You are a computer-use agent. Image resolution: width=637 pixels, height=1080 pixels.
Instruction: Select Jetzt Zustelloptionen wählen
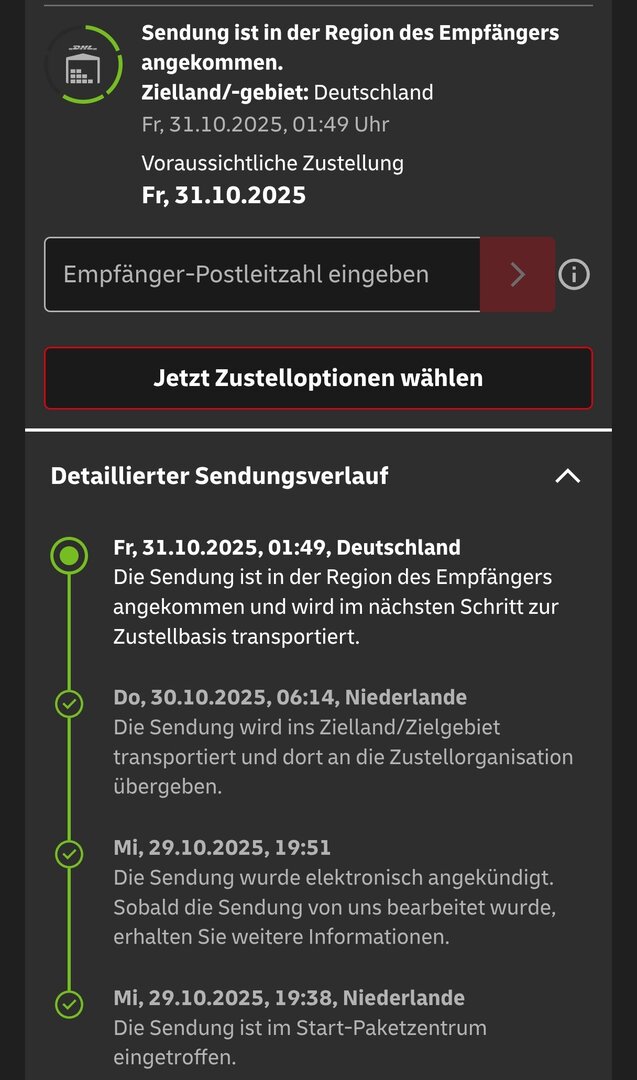318,378
